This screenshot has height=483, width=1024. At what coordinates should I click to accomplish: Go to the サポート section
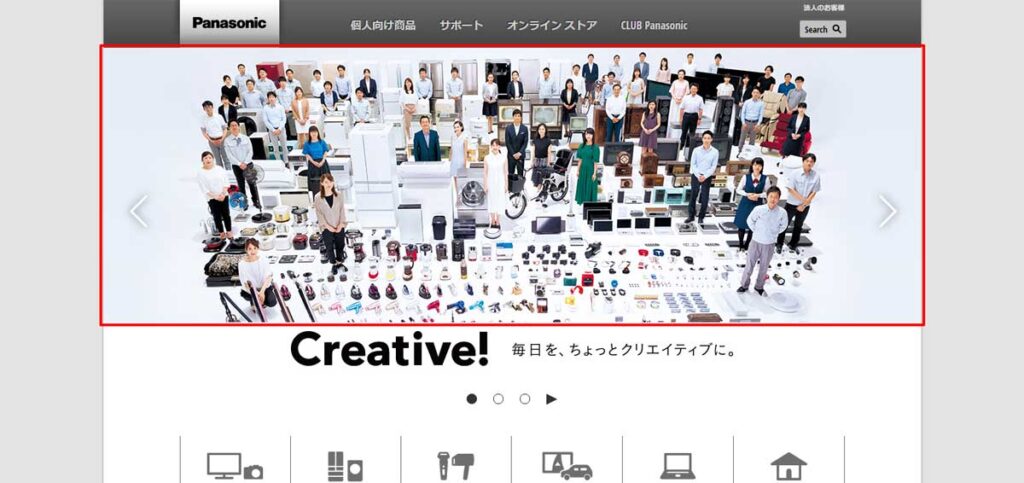[x=461, y=25]
